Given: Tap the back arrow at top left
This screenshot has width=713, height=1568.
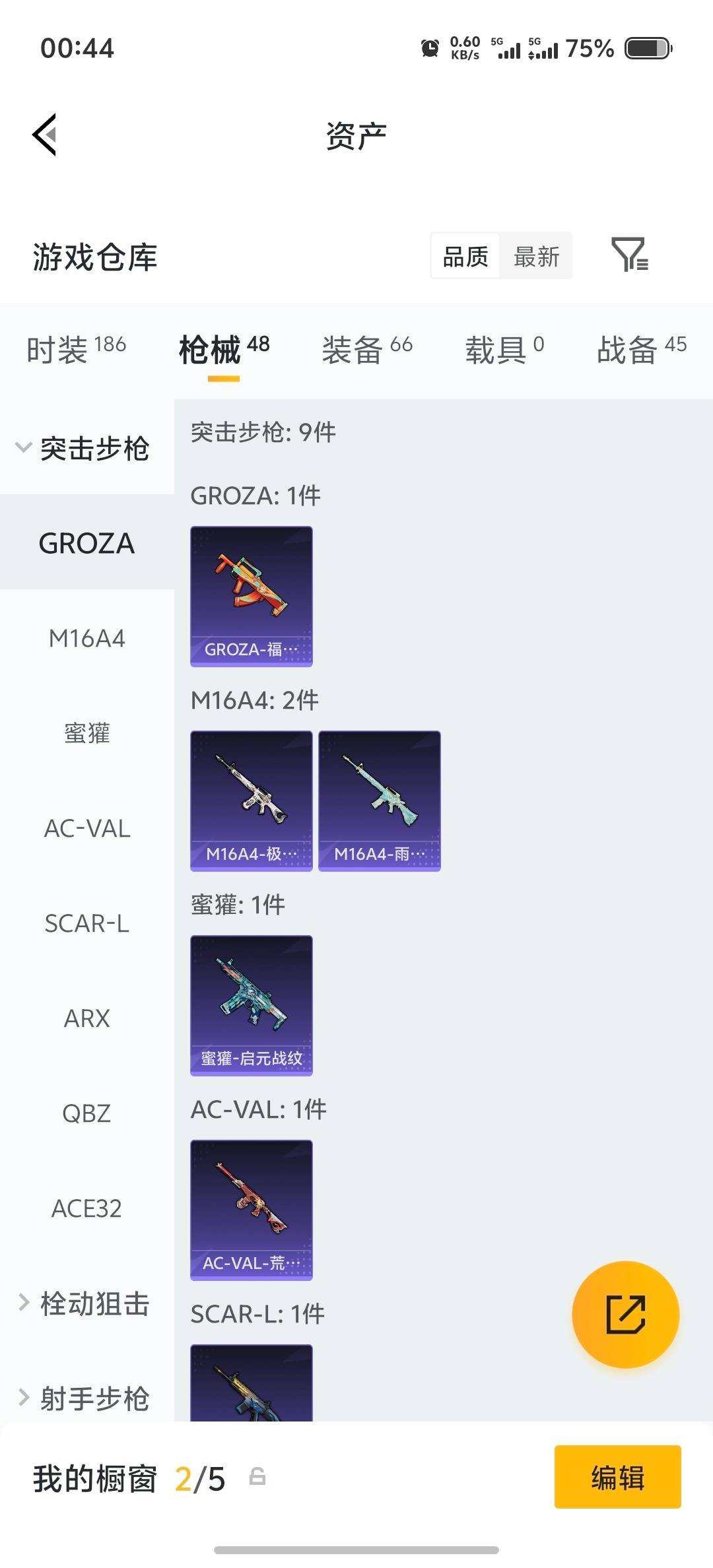Looking at the screenshot, I should tap(44, 134).
